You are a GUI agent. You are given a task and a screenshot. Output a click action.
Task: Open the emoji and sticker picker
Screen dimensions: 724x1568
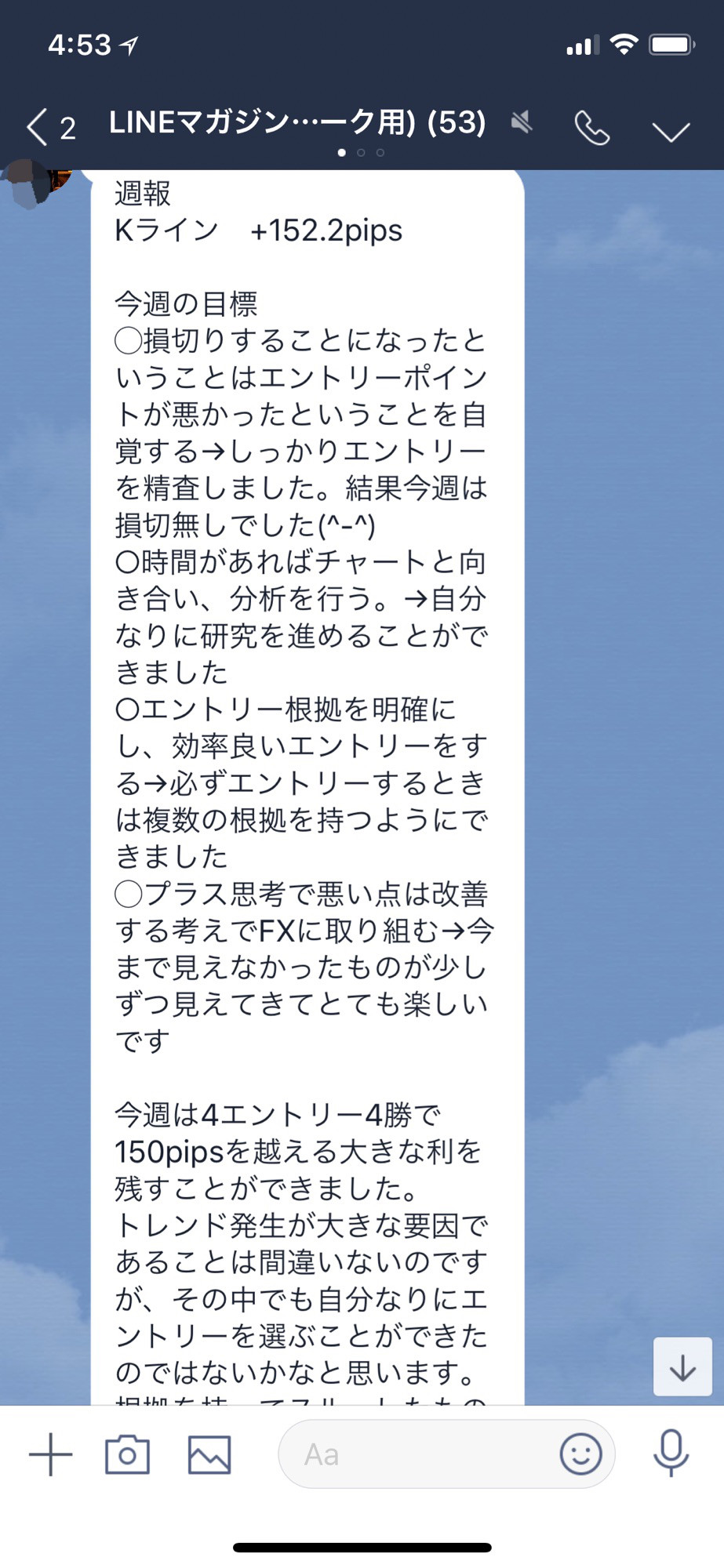click(x=580, y=1455)
